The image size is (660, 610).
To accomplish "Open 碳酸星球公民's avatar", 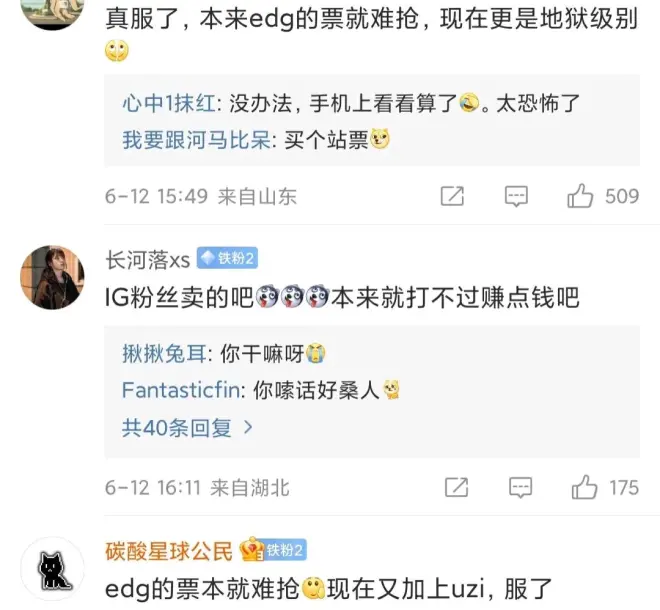I will click(52, 568).
